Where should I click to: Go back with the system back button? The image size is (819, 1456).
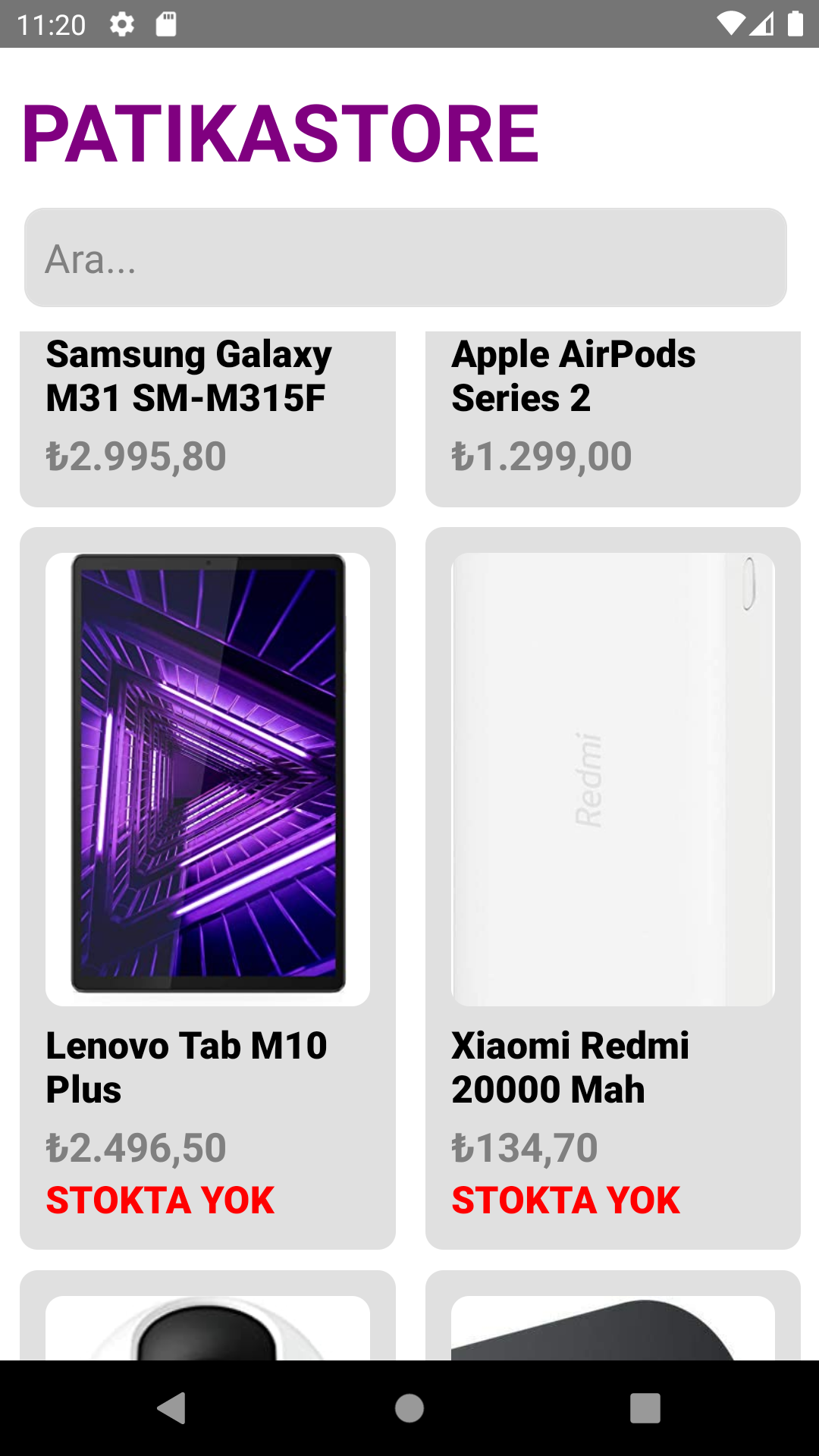pyautogui.click(x=172, y=1408)
